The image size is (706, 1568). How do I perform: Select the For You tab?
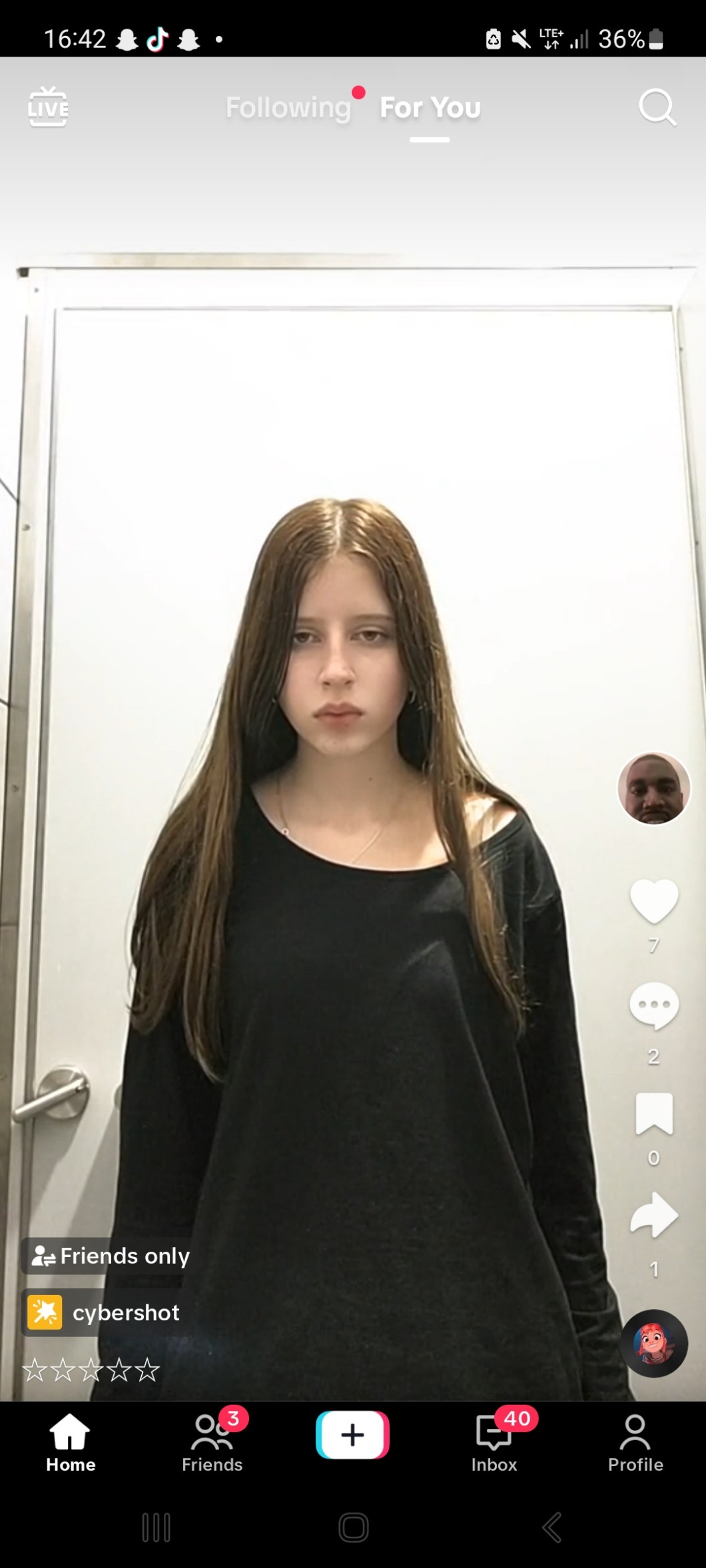point(430,107)
